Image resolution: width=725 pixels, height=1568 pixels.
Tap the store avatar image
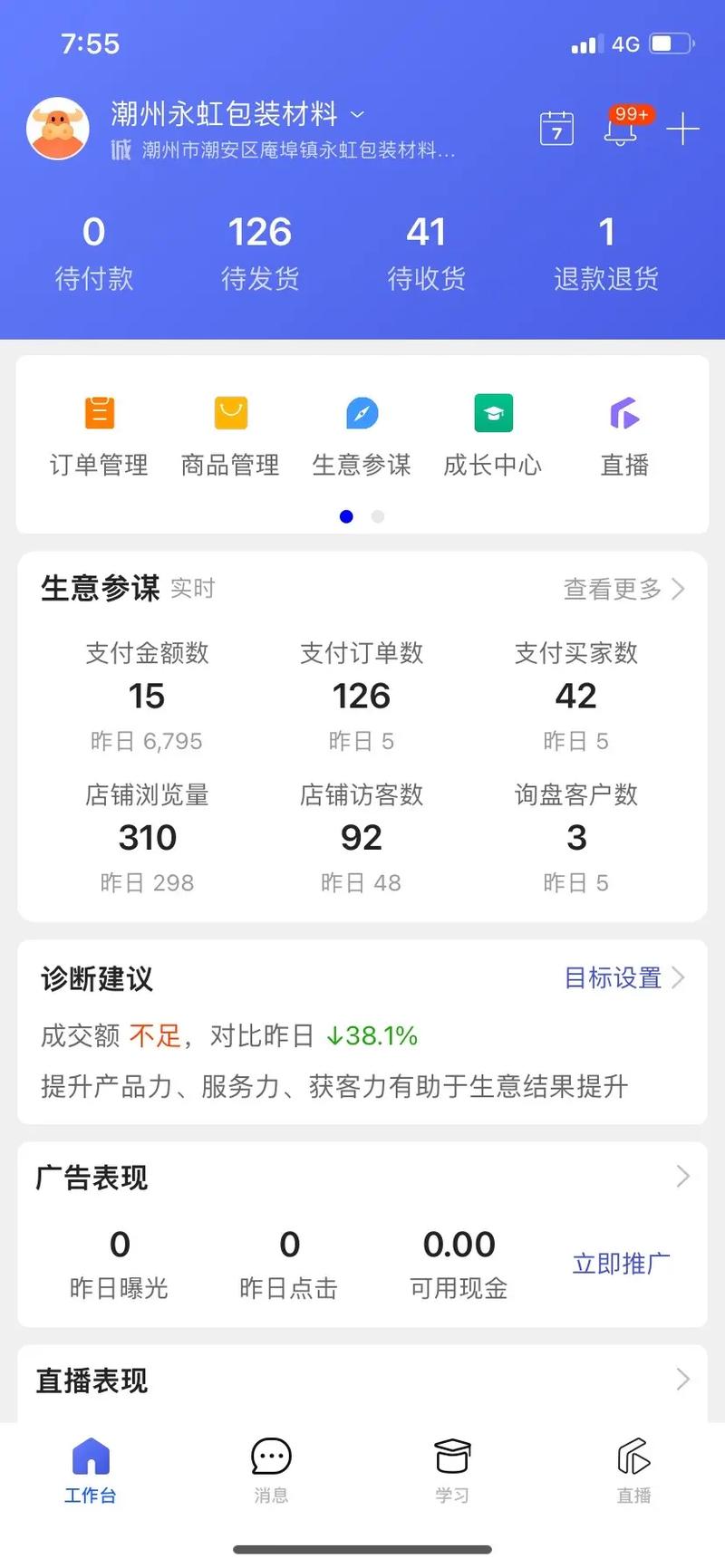pos(58,128)
